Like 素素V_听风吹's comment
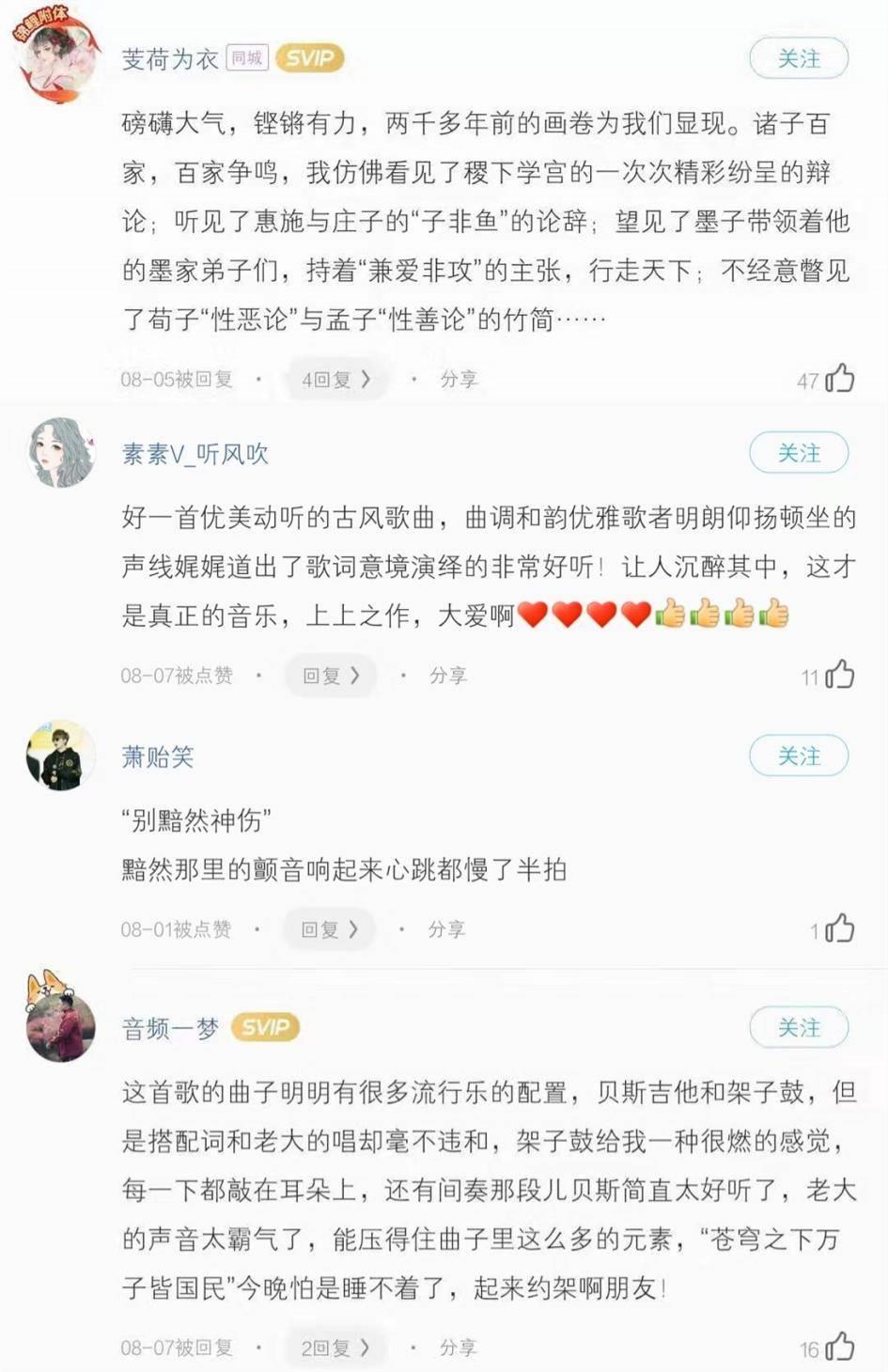This screenshot has width=888, height=1372. pyautogui.click(x=839, y=675)
